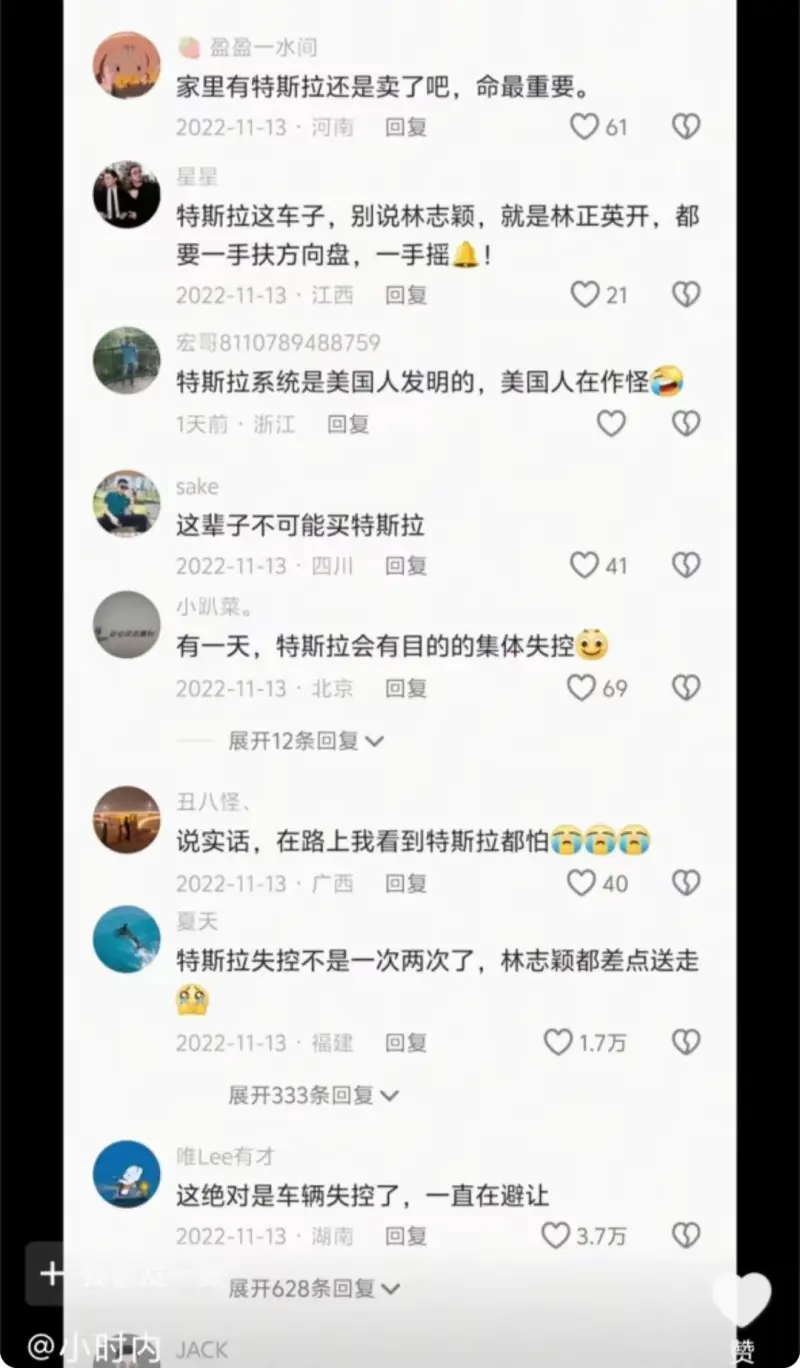Image resolution: width=800 pixels, height=1368 pixels.
Task: Like 夏天's comment with 1.7万 likes
Action: click(558, 1043)
